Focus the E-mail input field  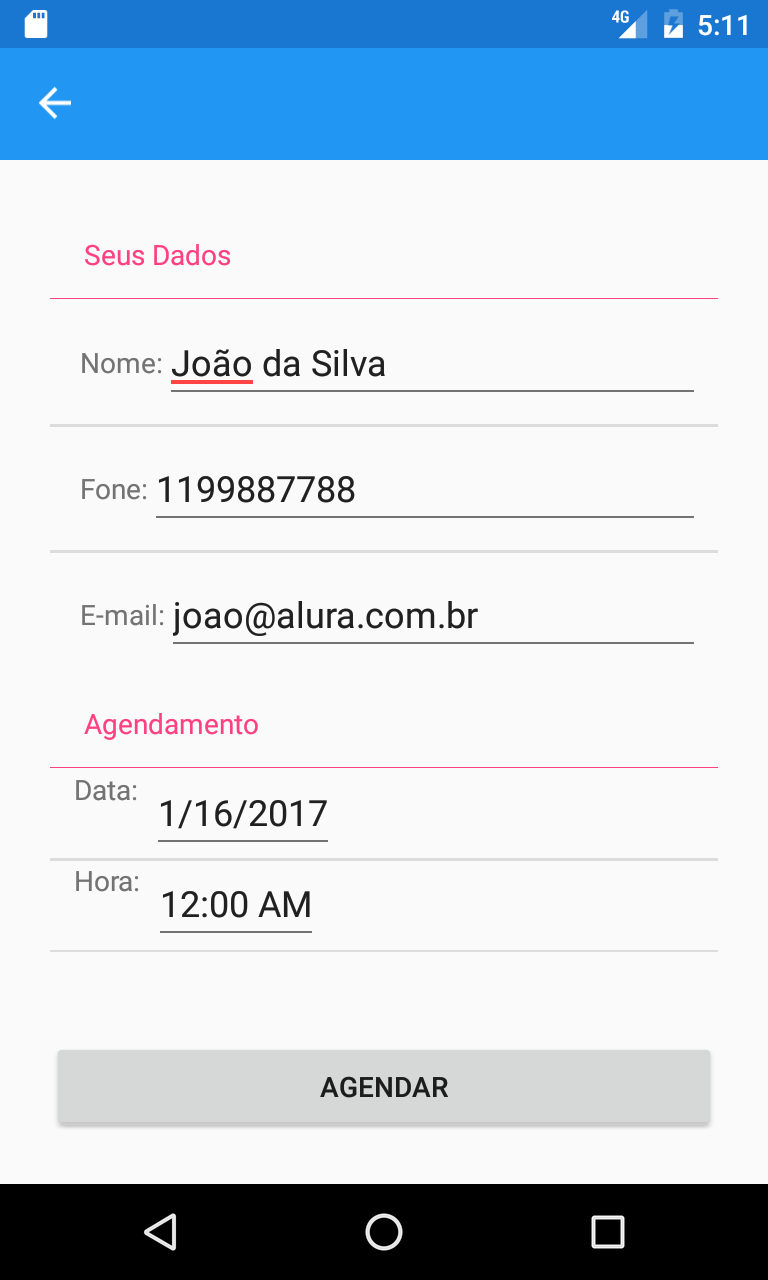[432, 616]
